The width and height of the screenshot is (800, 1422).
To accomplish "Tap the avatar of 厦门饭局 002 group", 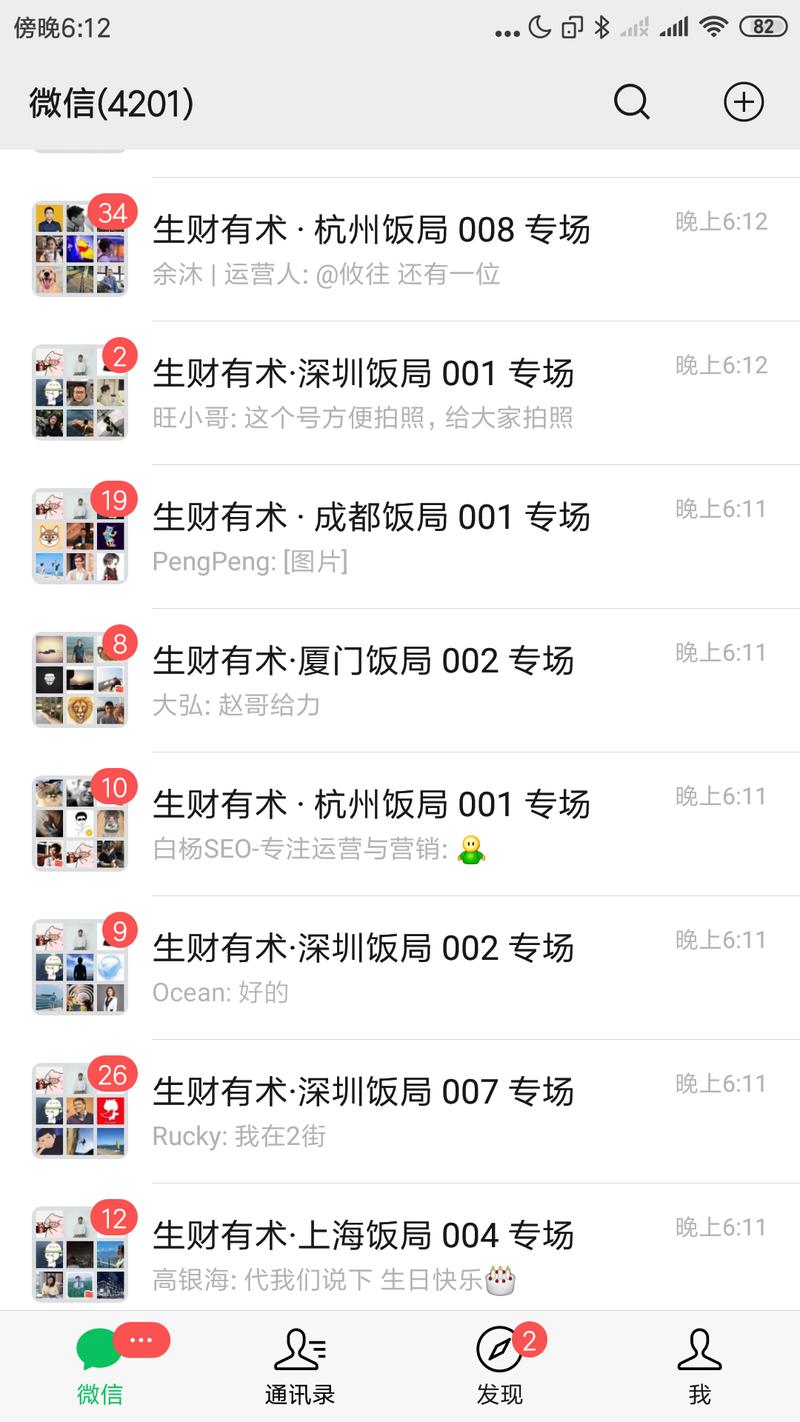I will (x=79, y=678).
